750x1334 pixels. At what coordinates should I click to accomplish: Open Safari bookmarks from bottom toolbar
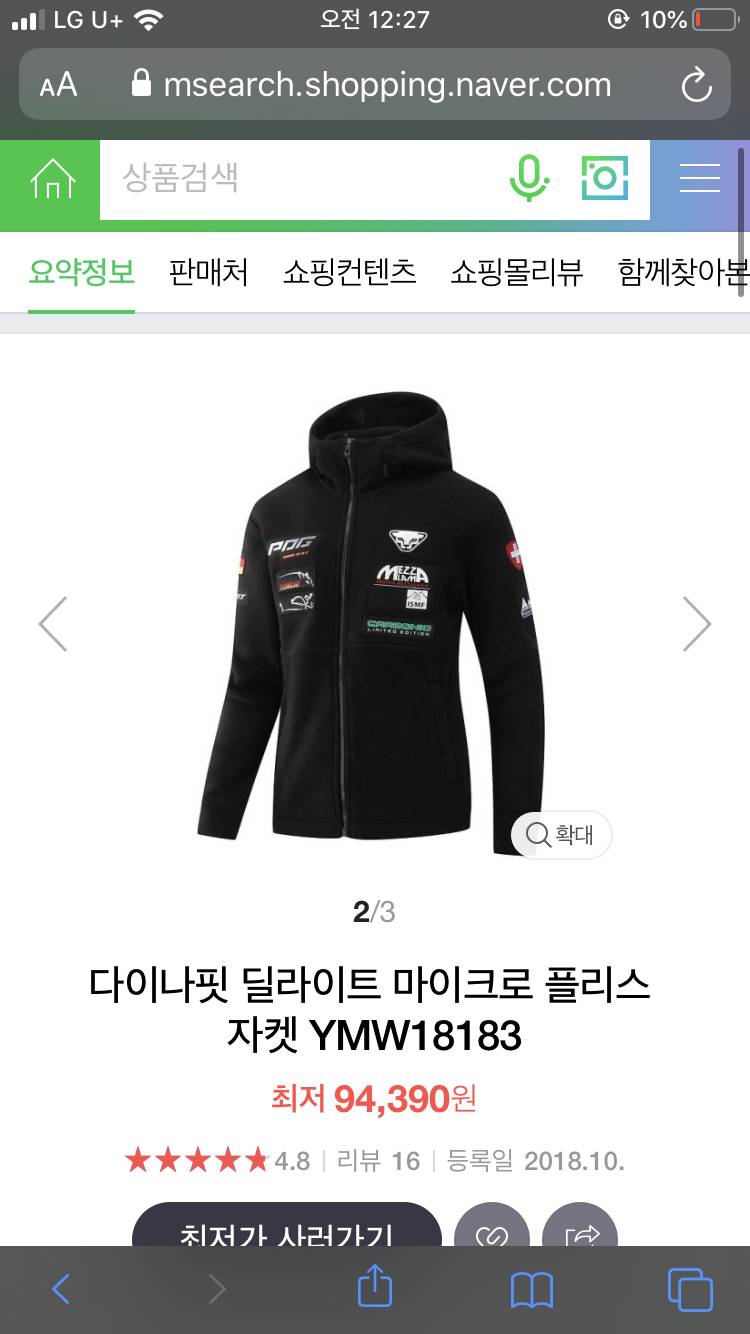(531, 1289)
